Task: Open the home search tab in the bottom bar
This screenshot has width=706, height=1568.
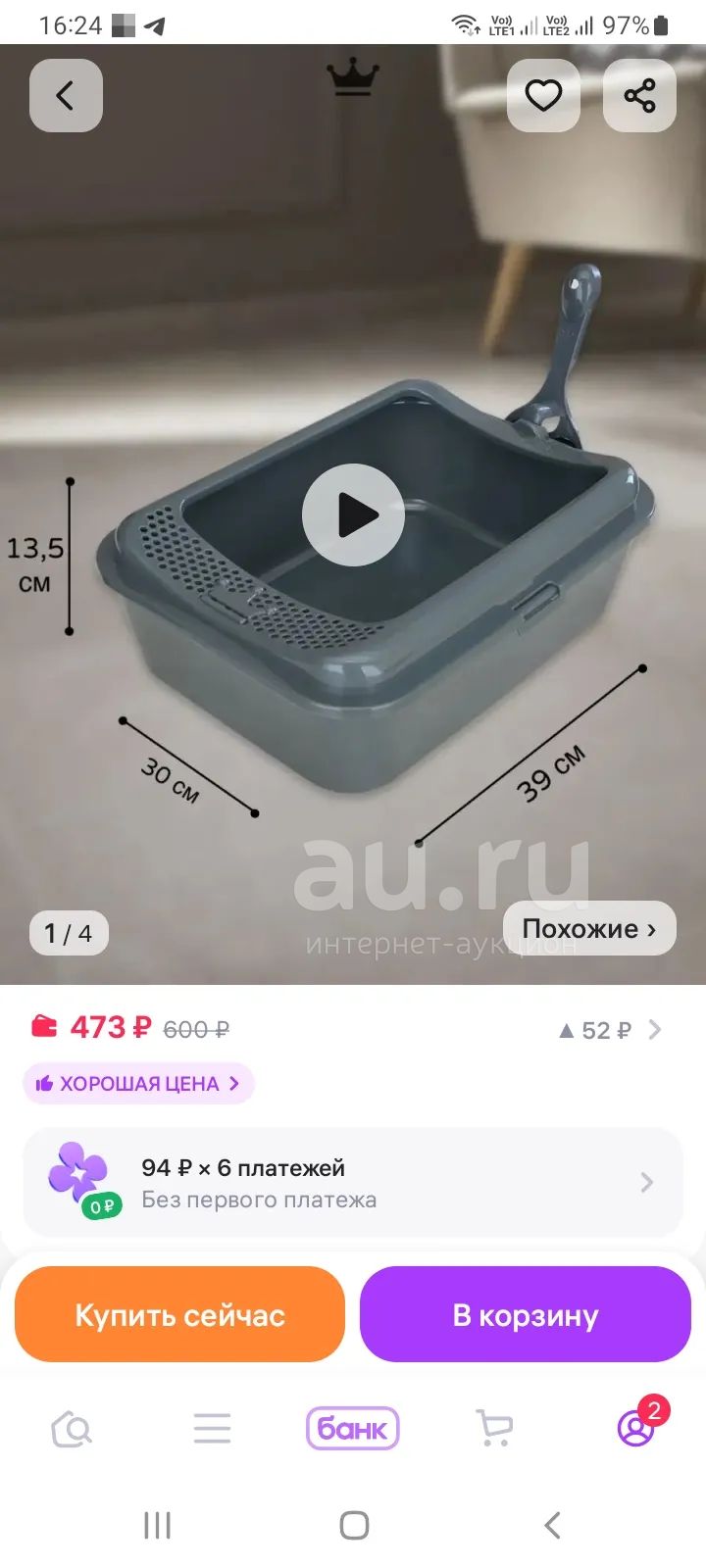Action: coord(72,1429)
